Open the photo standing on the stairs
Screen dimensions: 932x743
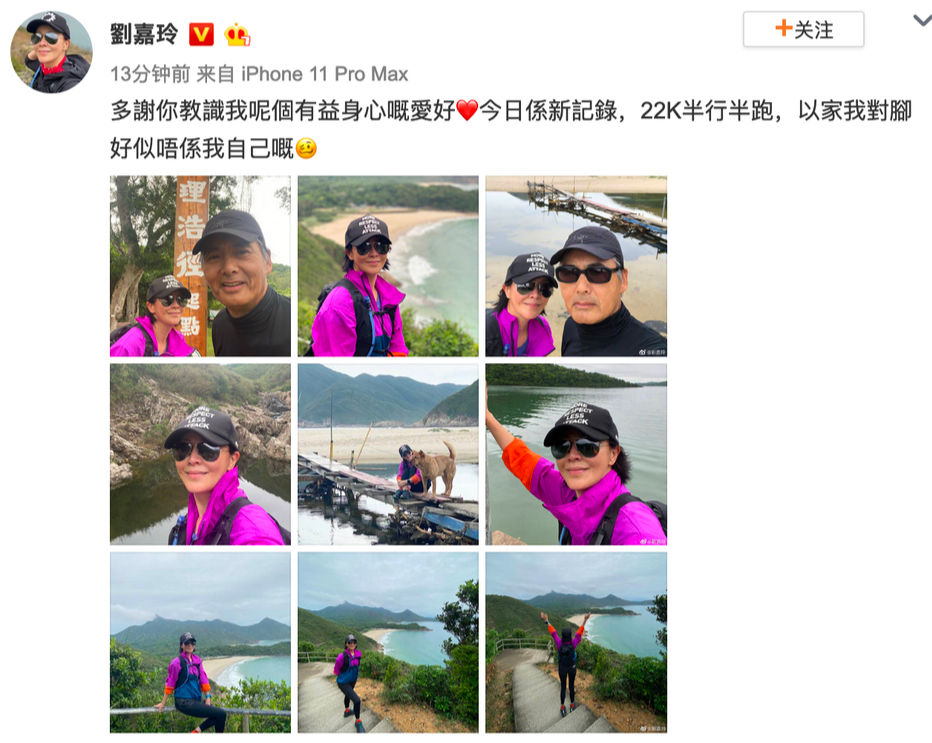pyautogui.click(x=388, y=642)
